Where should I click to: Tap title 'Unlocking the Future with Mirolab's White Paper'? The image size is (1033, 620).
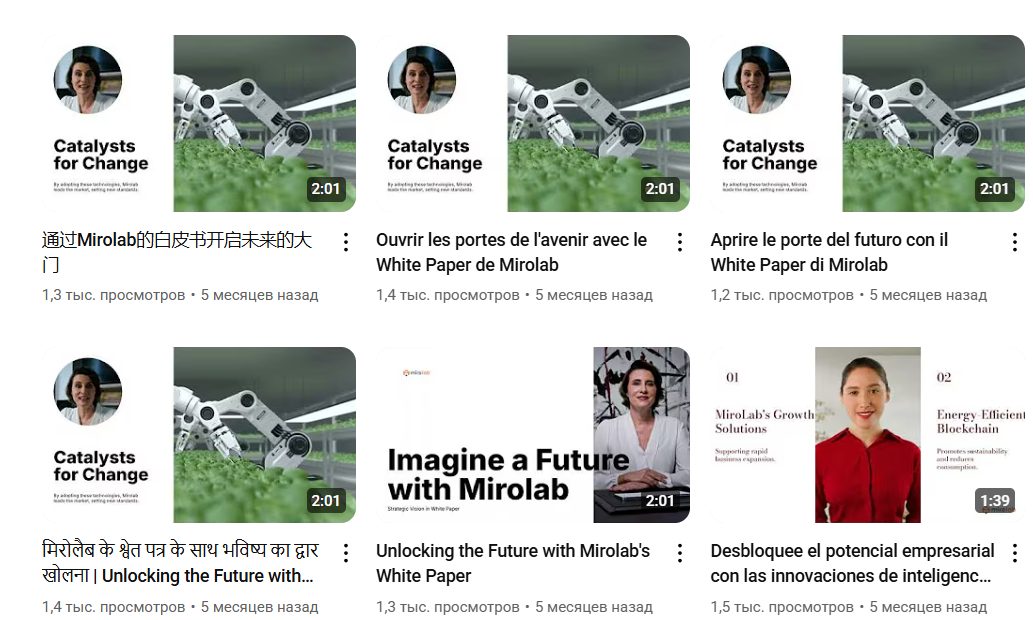(512, 563)
